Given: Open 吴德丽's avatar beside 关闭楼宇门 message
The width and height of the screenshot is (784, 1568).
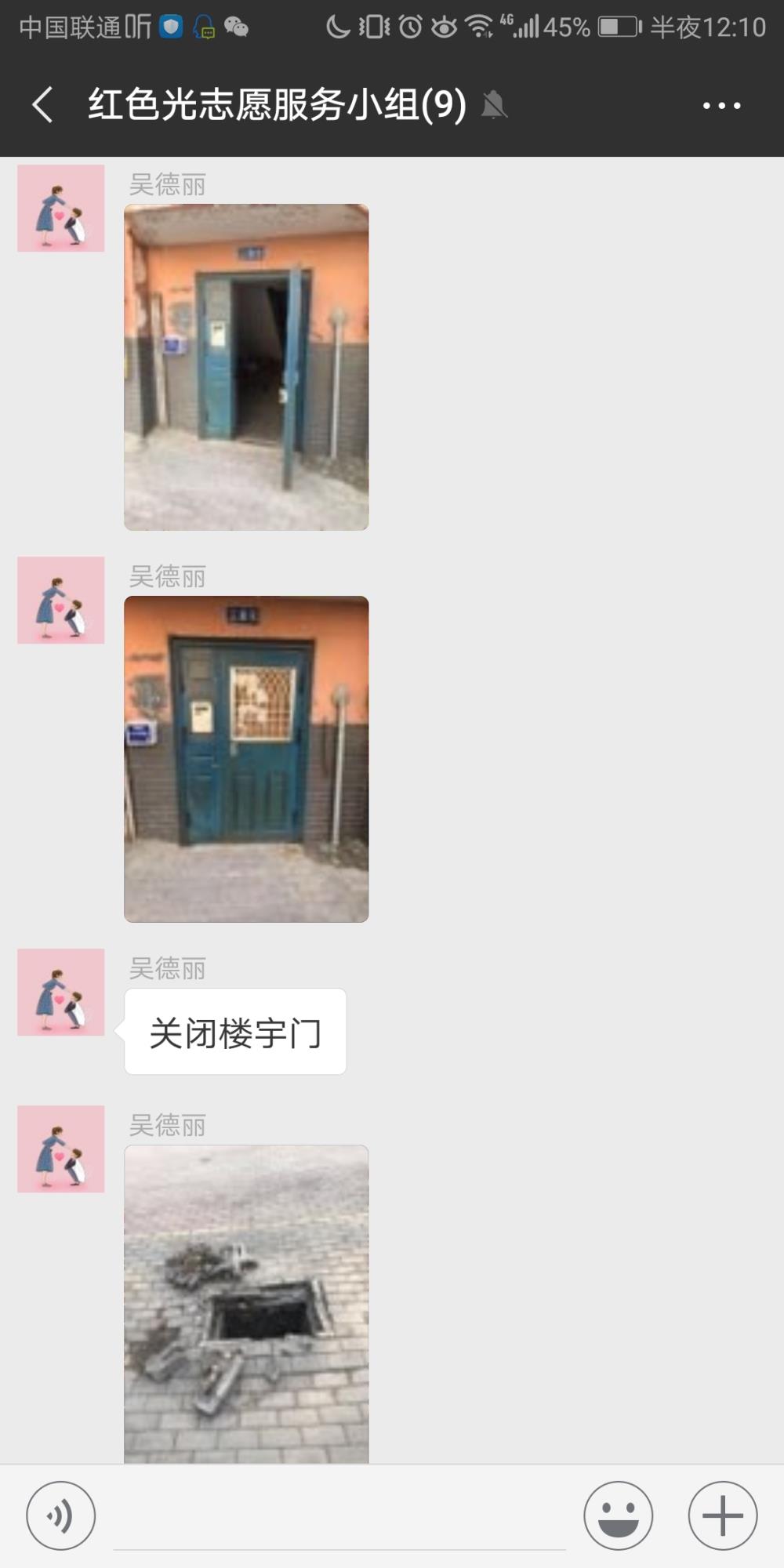Looking at the screenshot, I should [x=61, y=993].
